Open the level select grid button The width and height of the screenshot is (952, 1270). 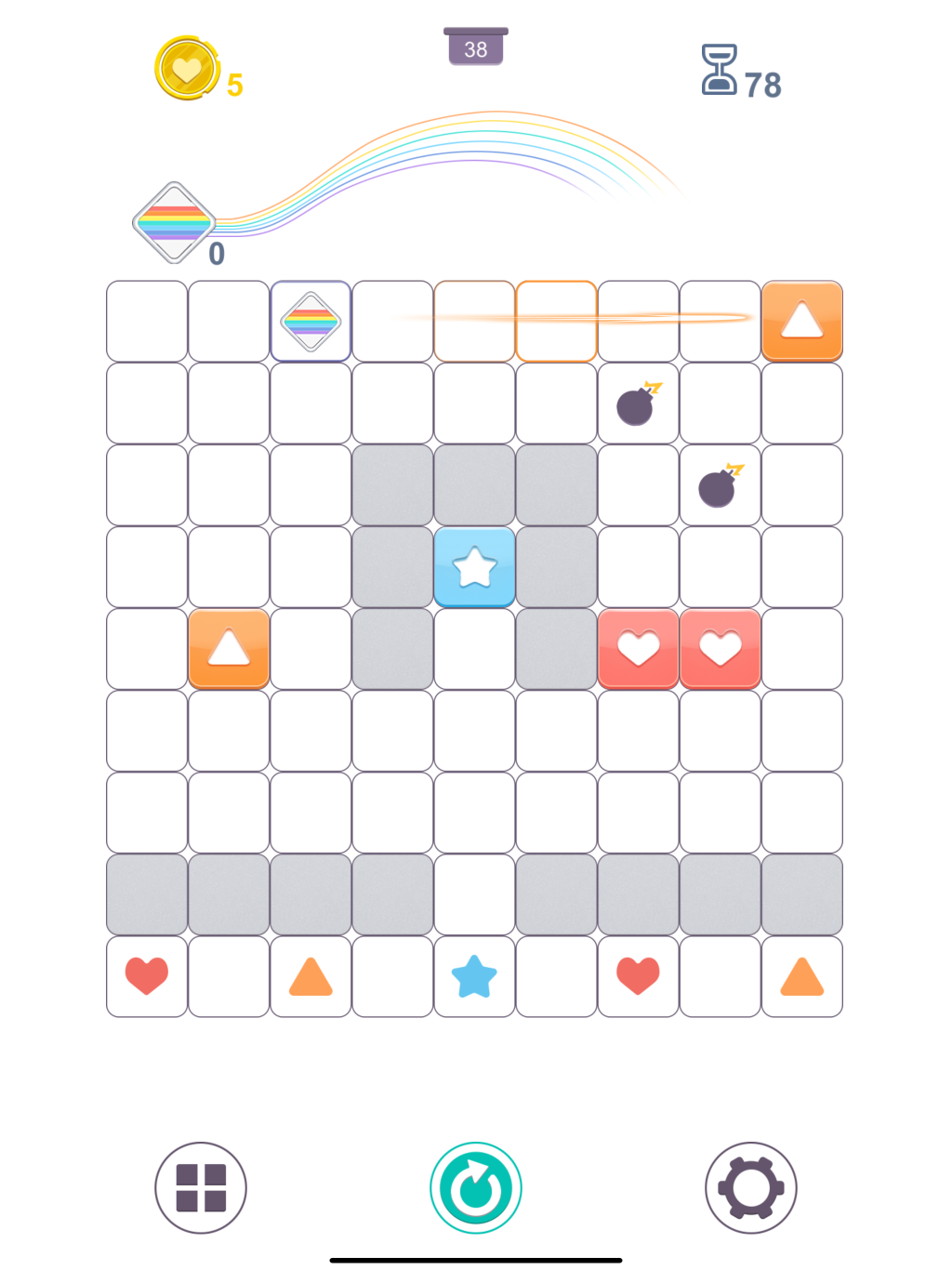pos(199,1187)
